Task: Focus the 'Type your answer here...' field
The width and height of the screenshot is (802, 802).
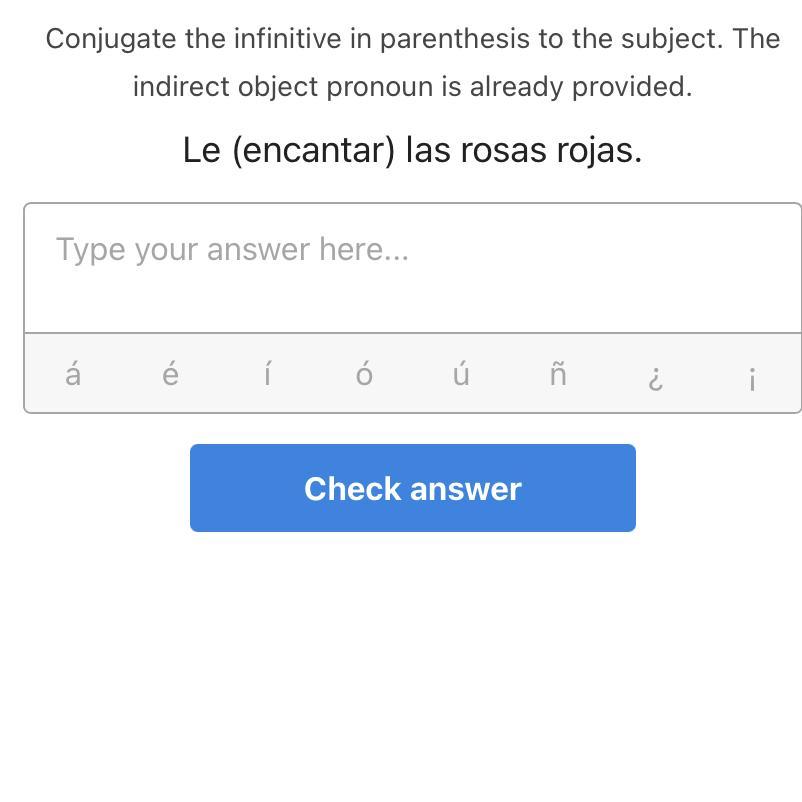Action: point(412,267)
